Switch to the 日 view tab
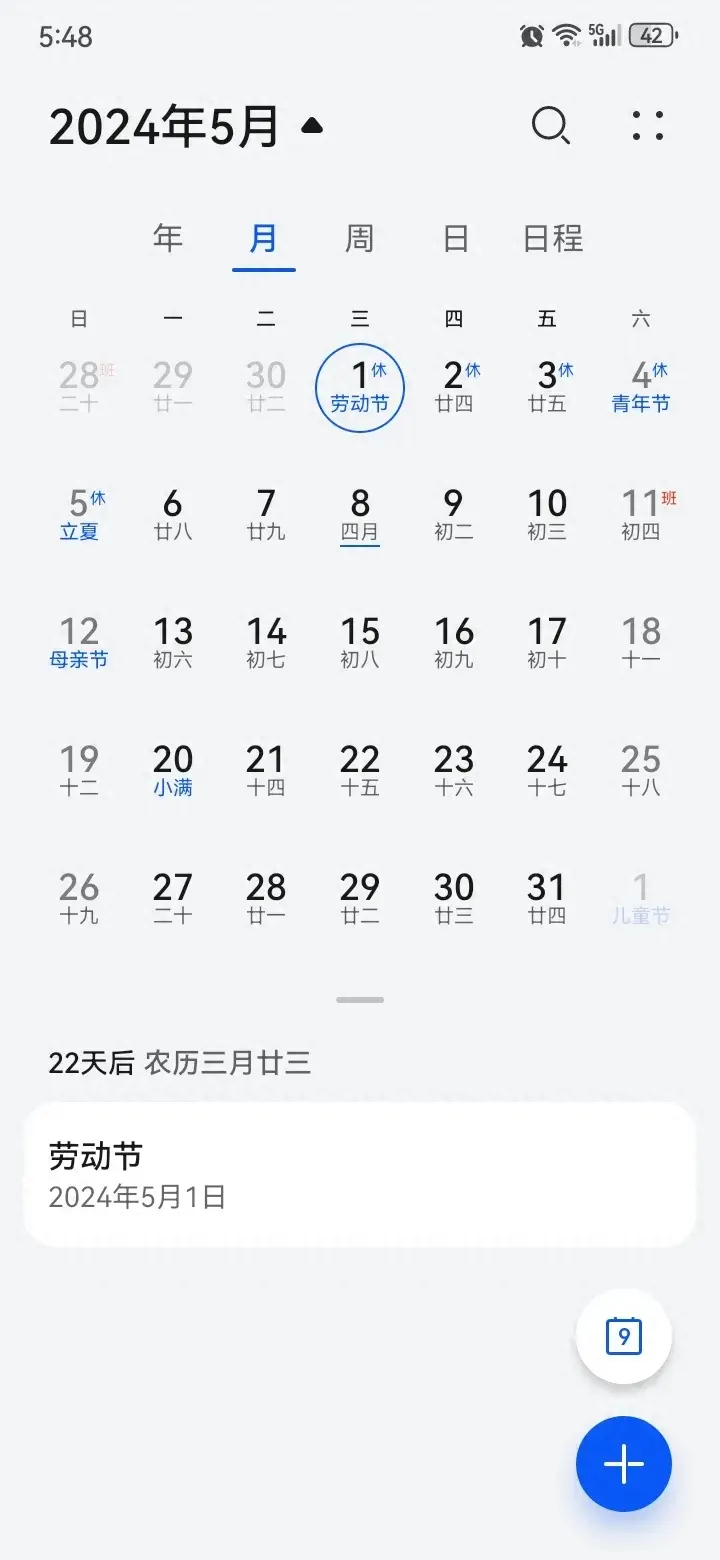The width and height of the screenshot is (720, 1560). click(456, 238)
